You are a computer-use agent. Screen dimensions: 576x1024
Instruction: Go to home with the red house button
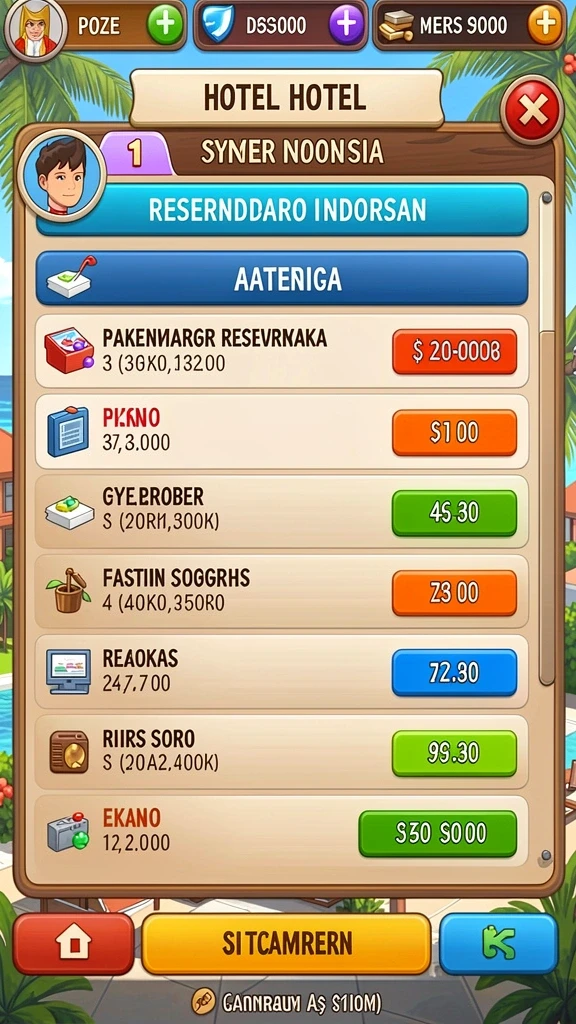74,944
